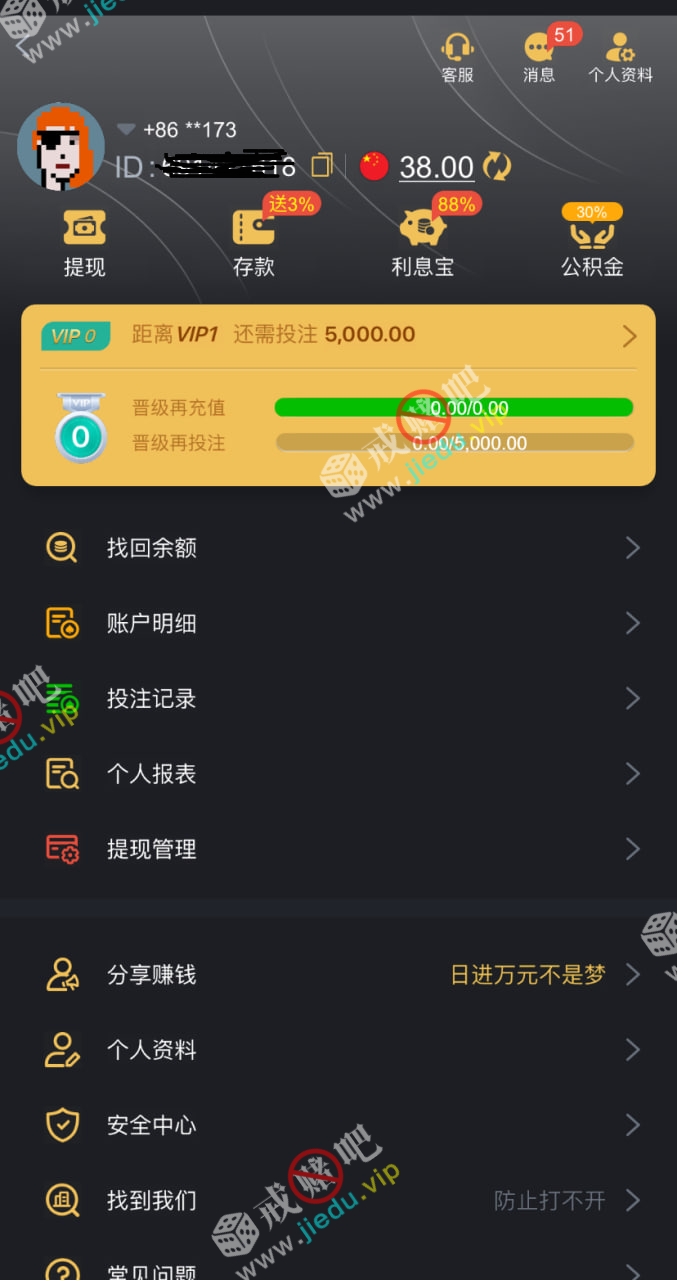Image resolution: width=677 pixels, height=1280 pixels.
Task: Refresh the account balance
Action: pyautogui.click(x=497, y=166)
